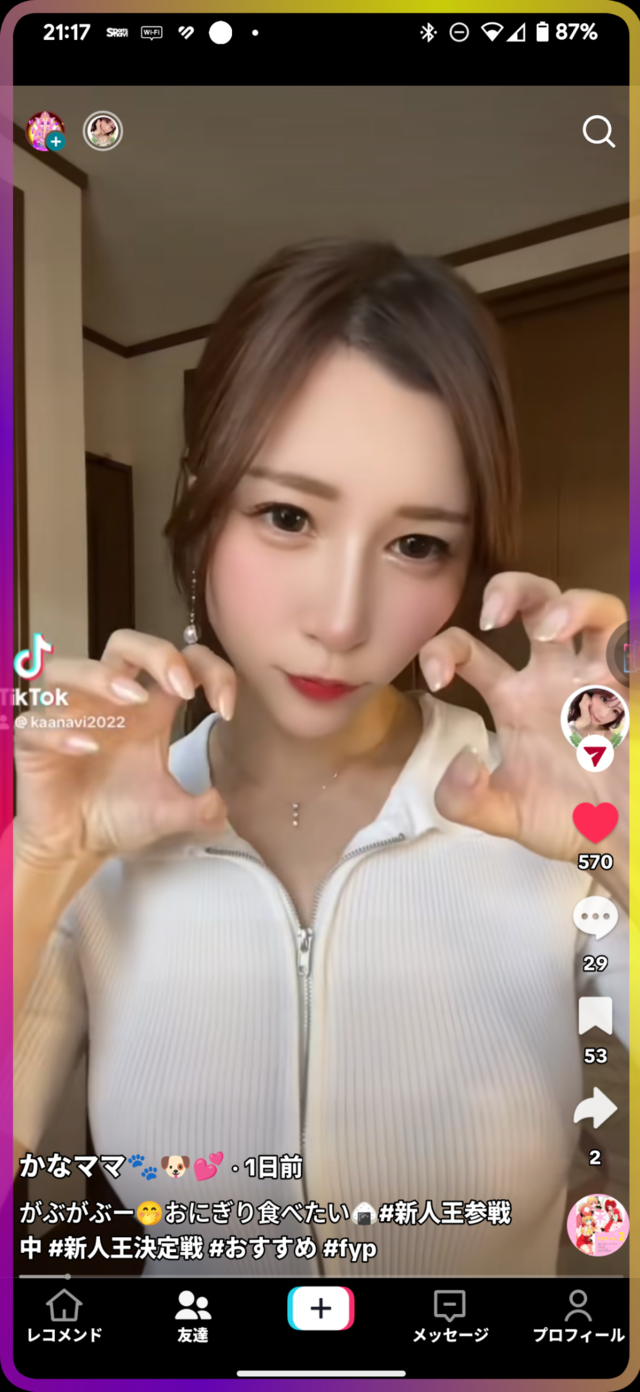Open hashtag #おすすめ
Screen dimensions: 640x1392
click(x=262, y=1248)
